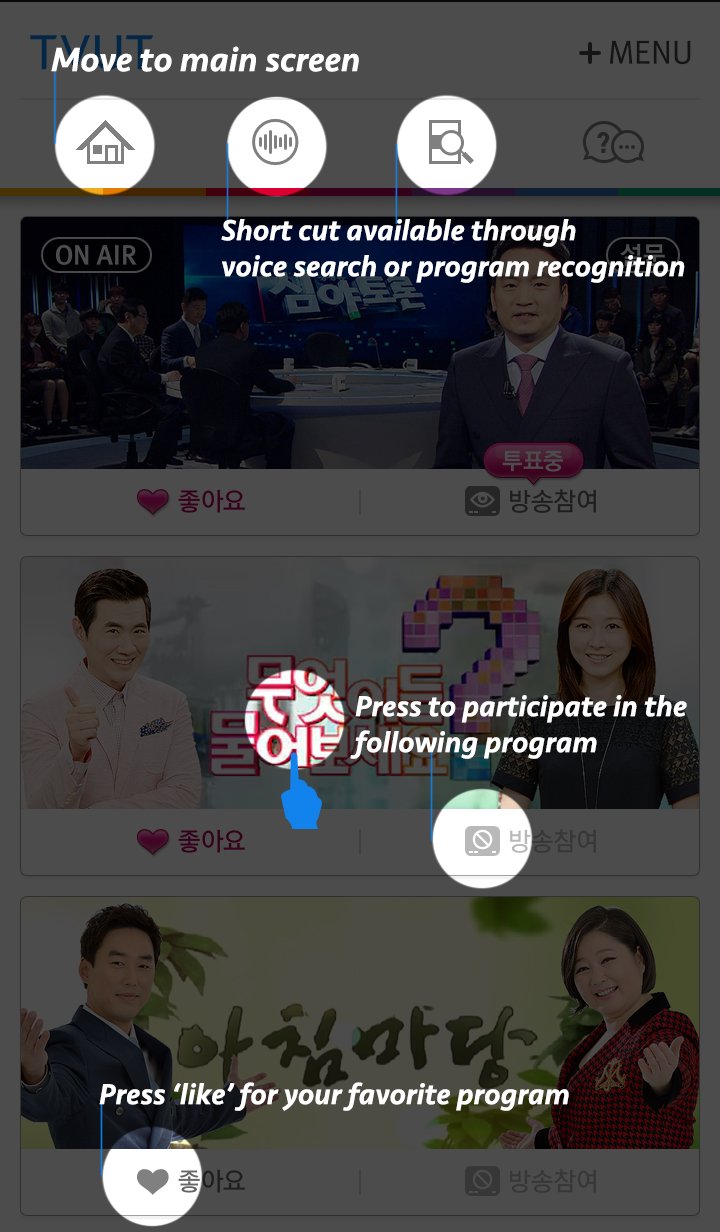Screen dimensions: 720x1232
Task: Open the chat help bubble icon
Action: point(613,146)
